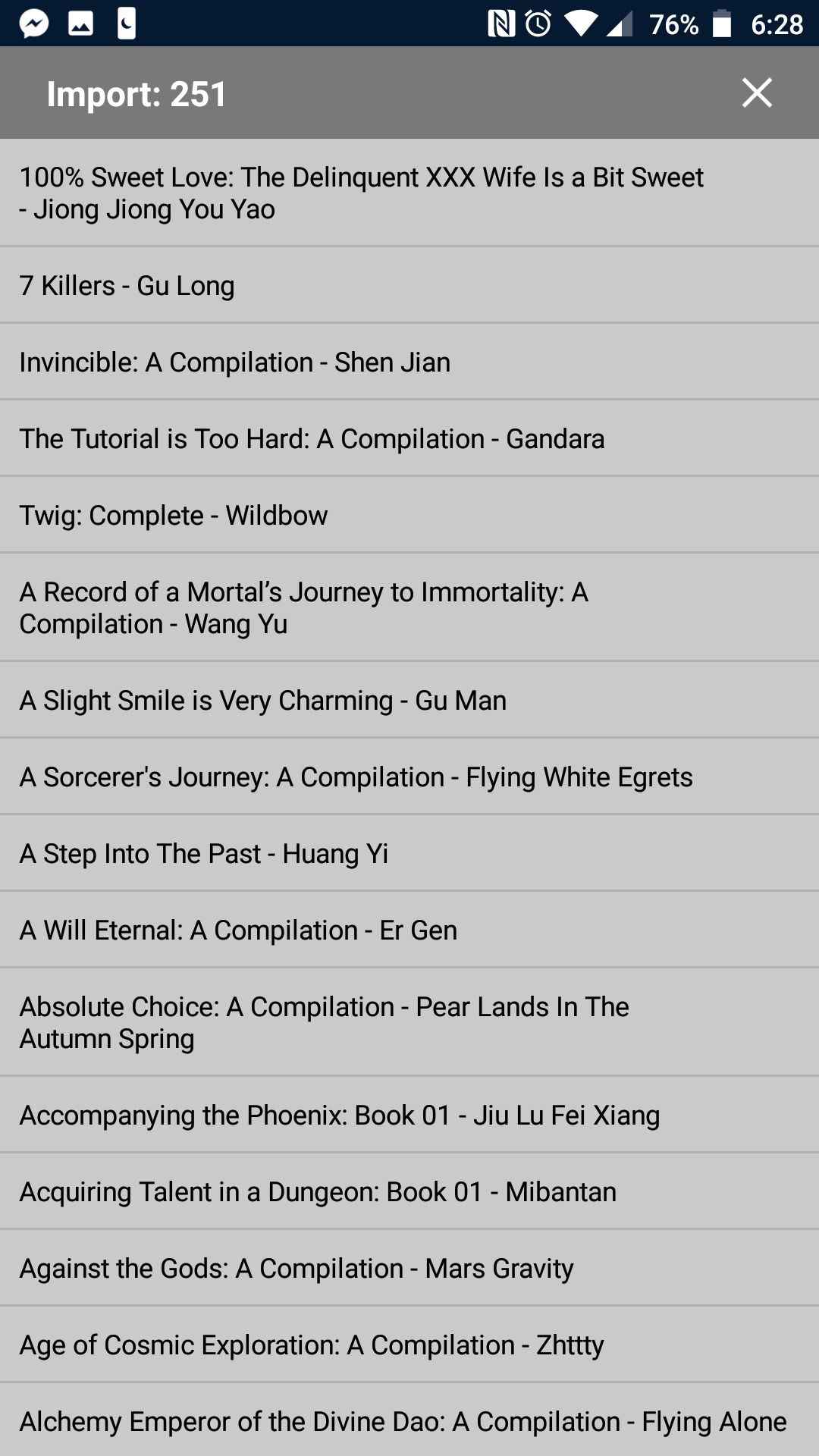Tap Acquiring Talent in a Dungeon by Mibantan
819x1456 pixels.
coord(409,1191)
